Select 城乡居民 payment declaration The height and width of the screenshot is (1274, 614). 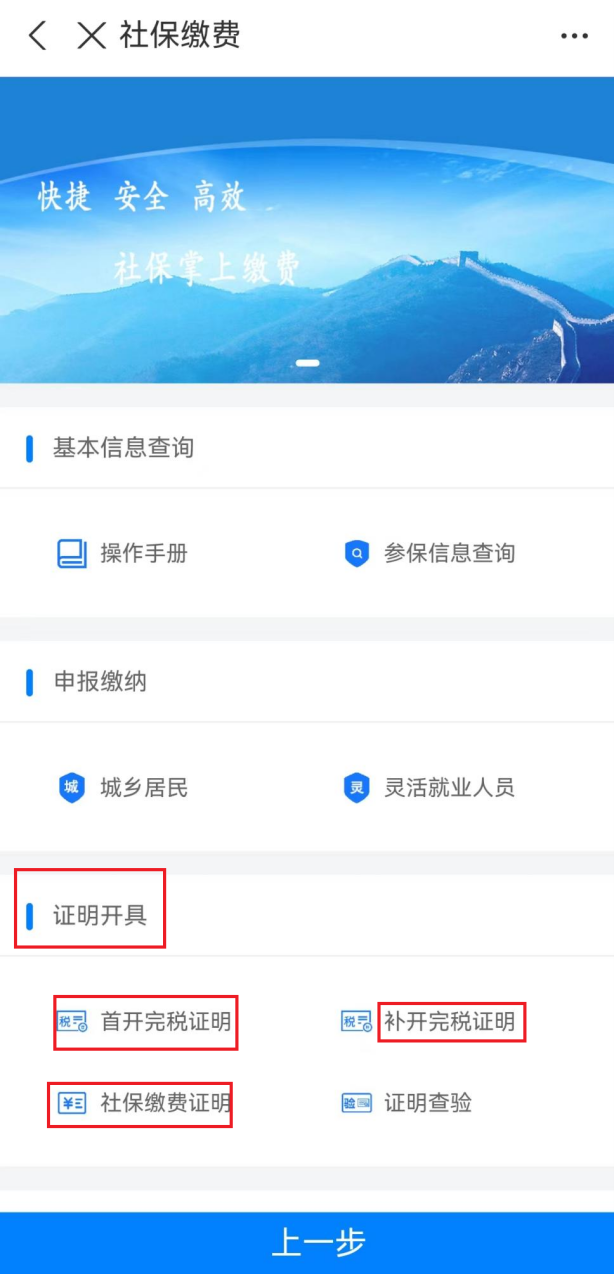(123, 788)
